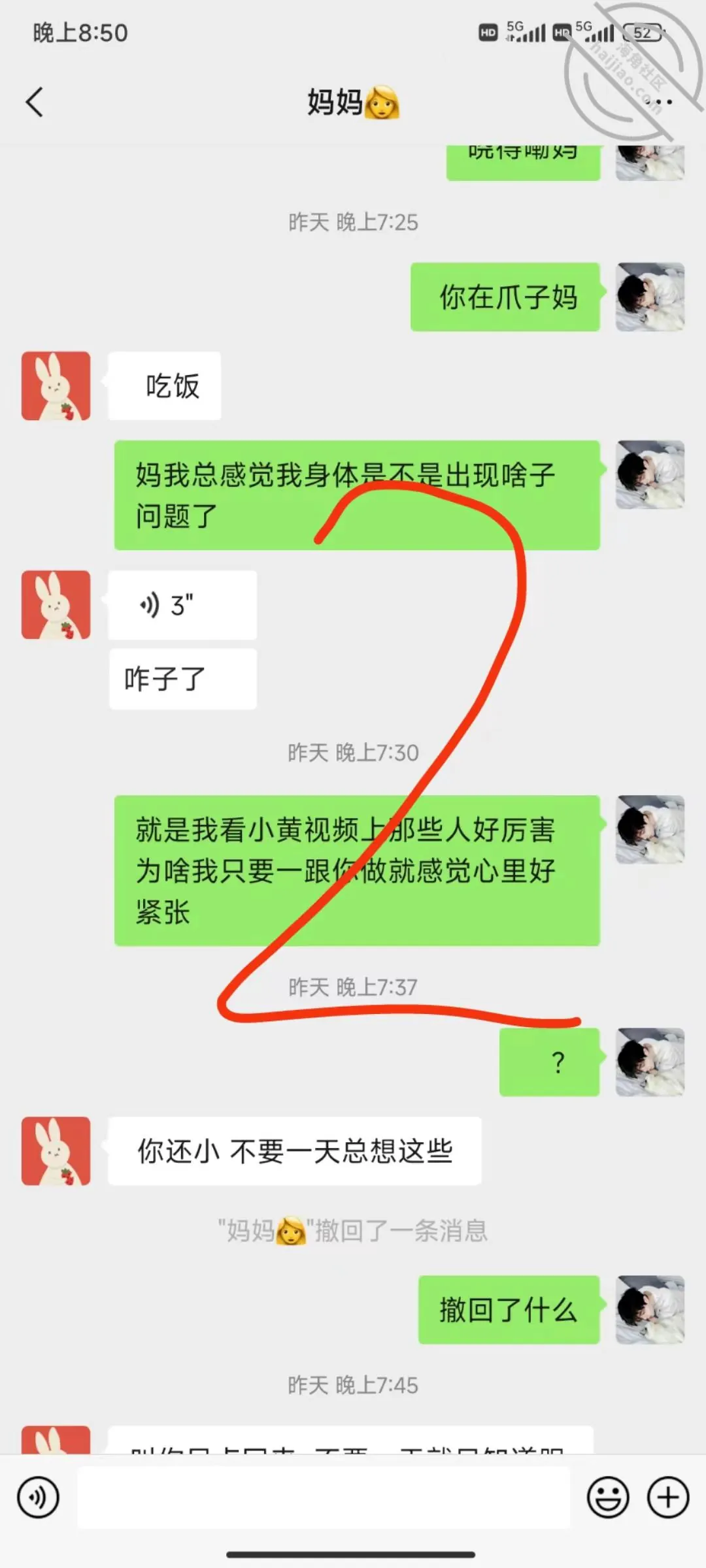Open the chat's three-dot menu

[659, 102]
